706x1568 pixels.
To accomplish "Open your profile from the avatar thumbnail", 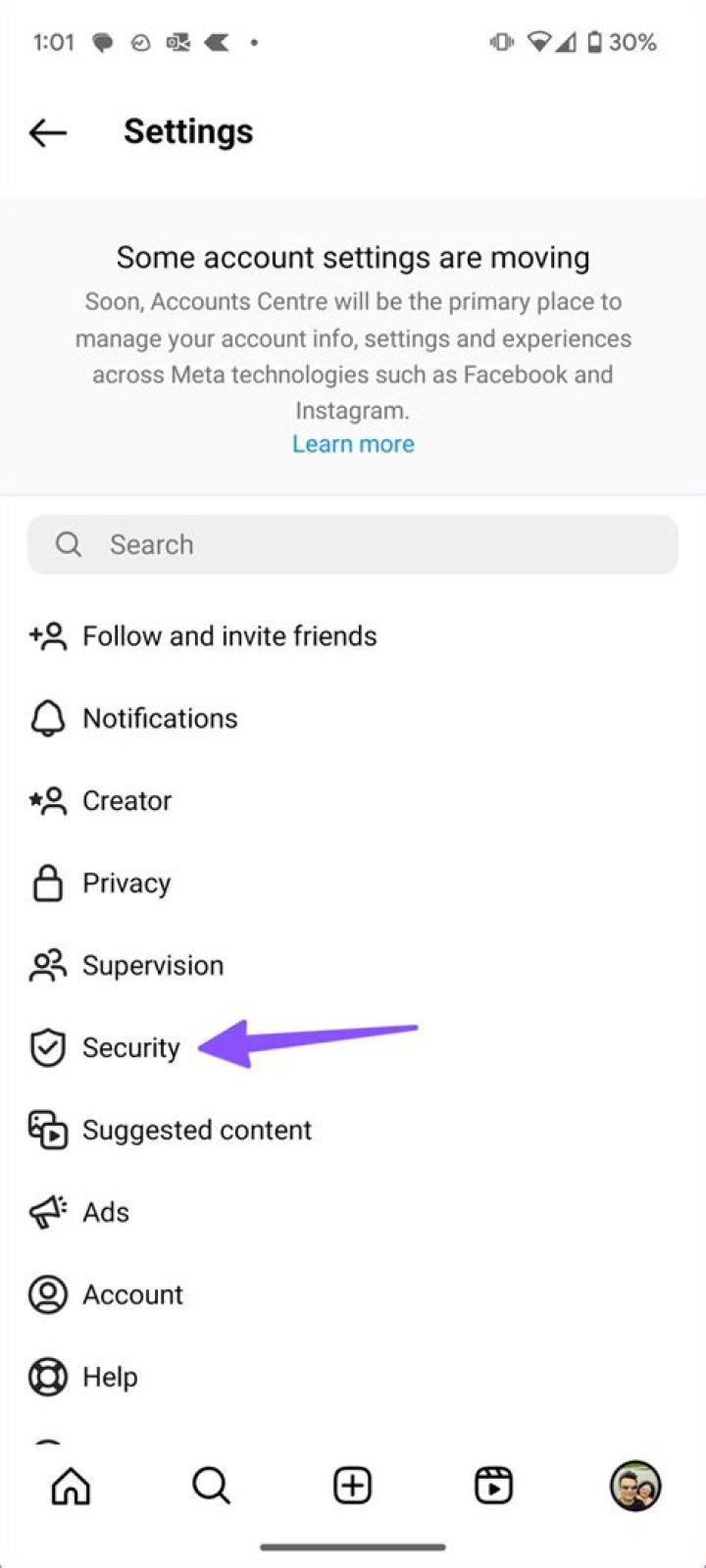I will click(x=635, y=1485).
